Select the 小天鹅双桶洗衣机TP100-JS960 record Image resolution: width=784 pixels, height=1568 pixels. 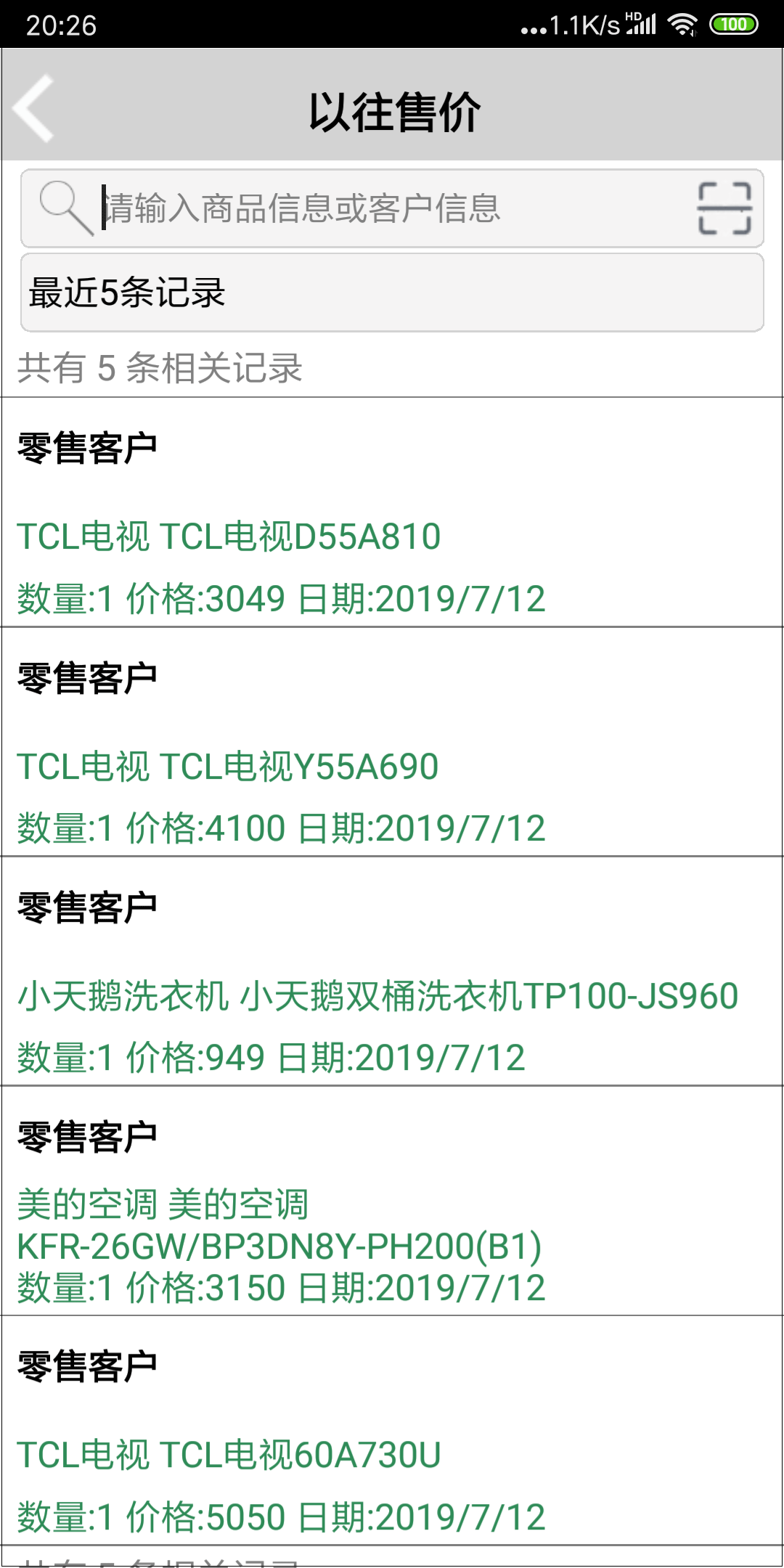click(x=392, y=971)
